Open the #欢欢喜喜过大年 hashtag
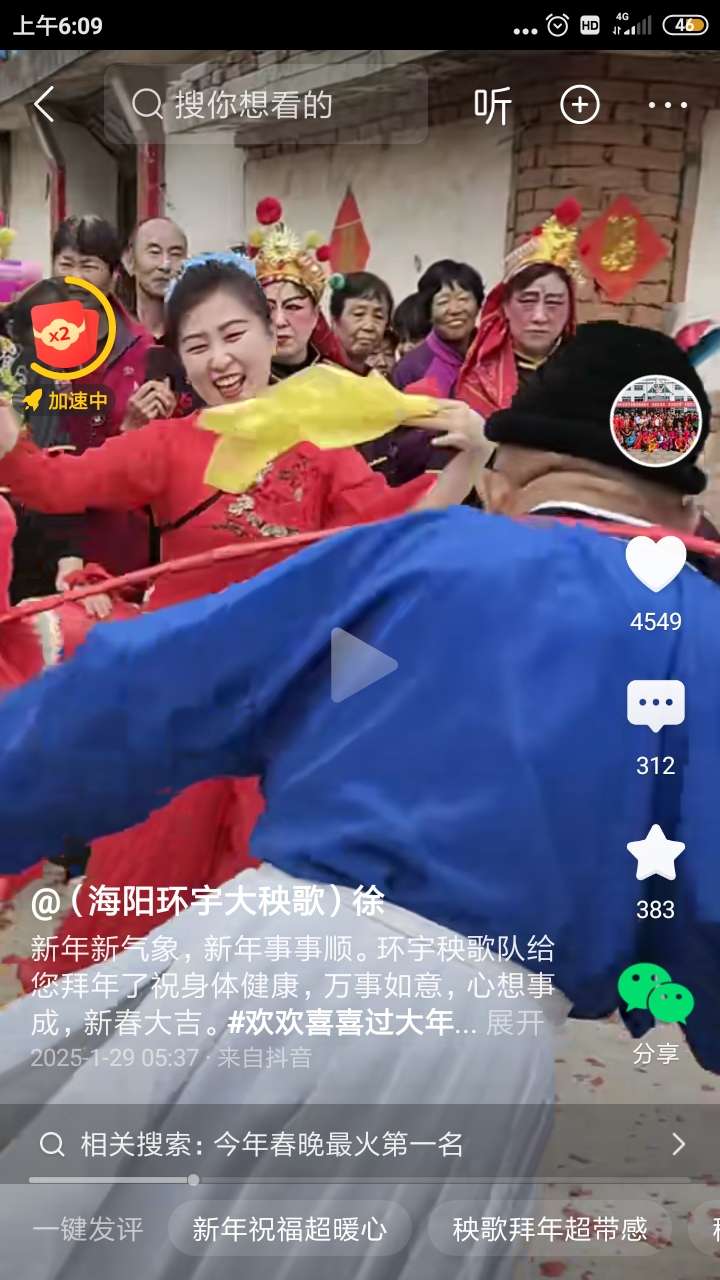This screenshot has height=1280, width=720. pyautogui.click(x=340, y=1023)
